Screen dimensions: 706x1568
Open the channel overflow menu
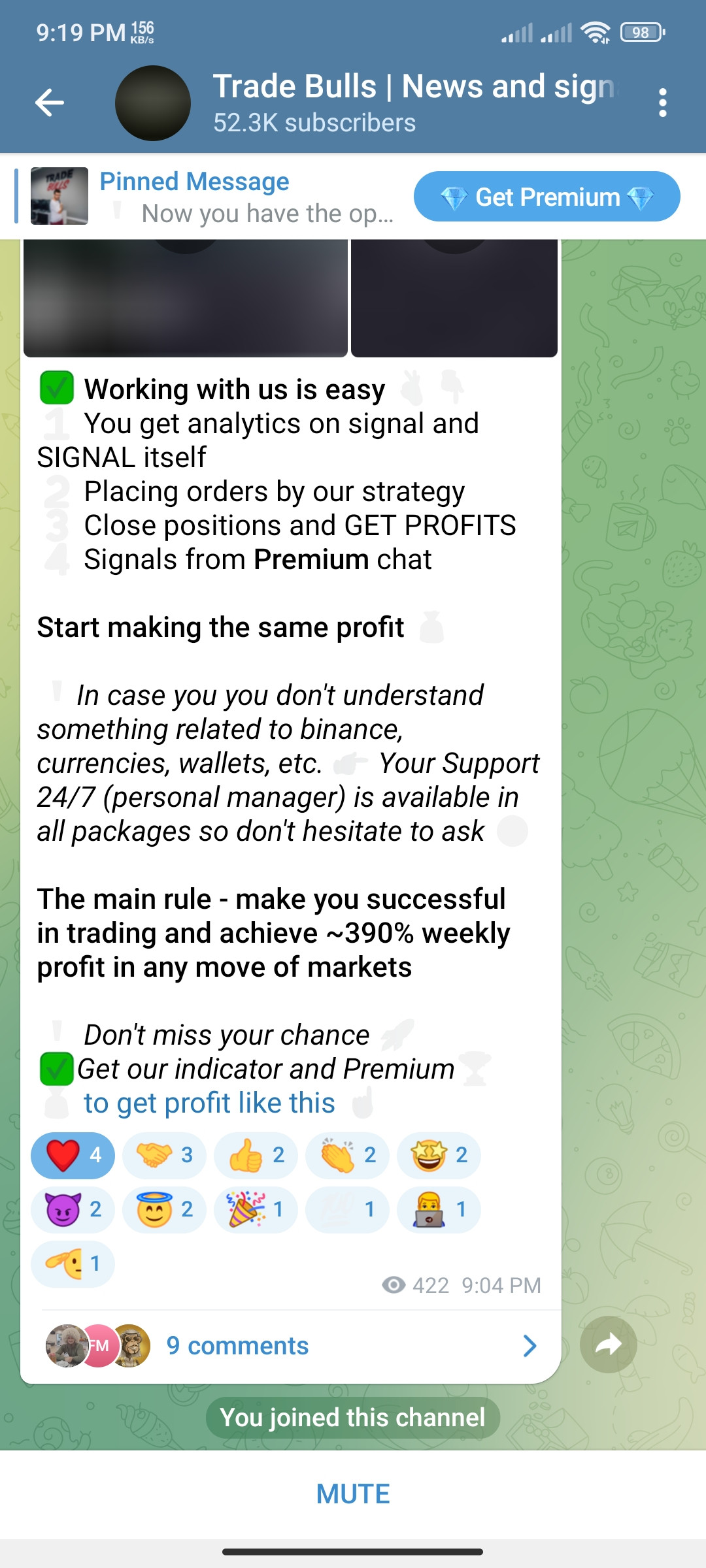pos(662,103)
